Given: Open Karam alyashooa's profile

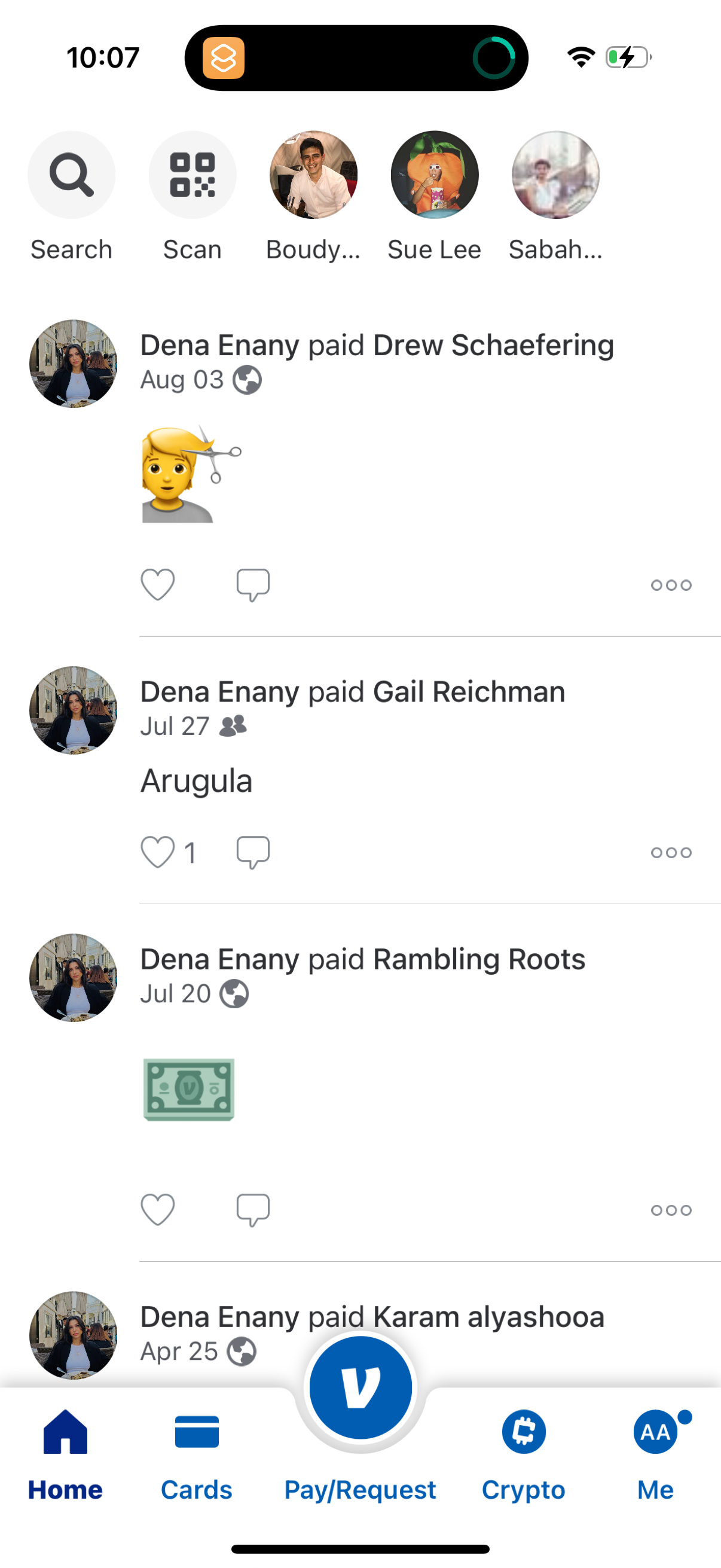Looking at the screenshot, I should [488, 1316].
